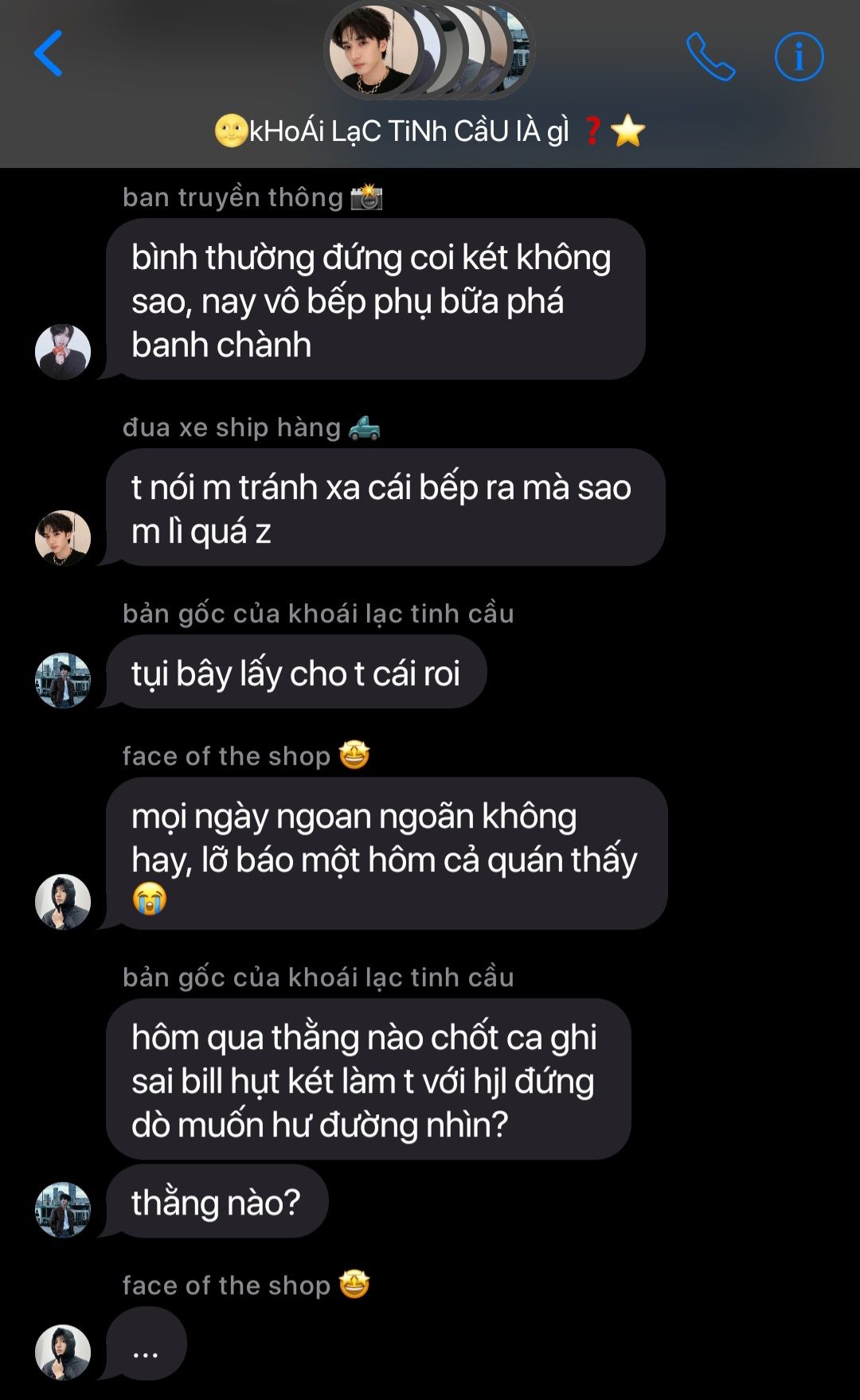Open the avatar beside 'm lì quá z' message
The height and width of the screenshot is (1400, 860).
(63, 537)
